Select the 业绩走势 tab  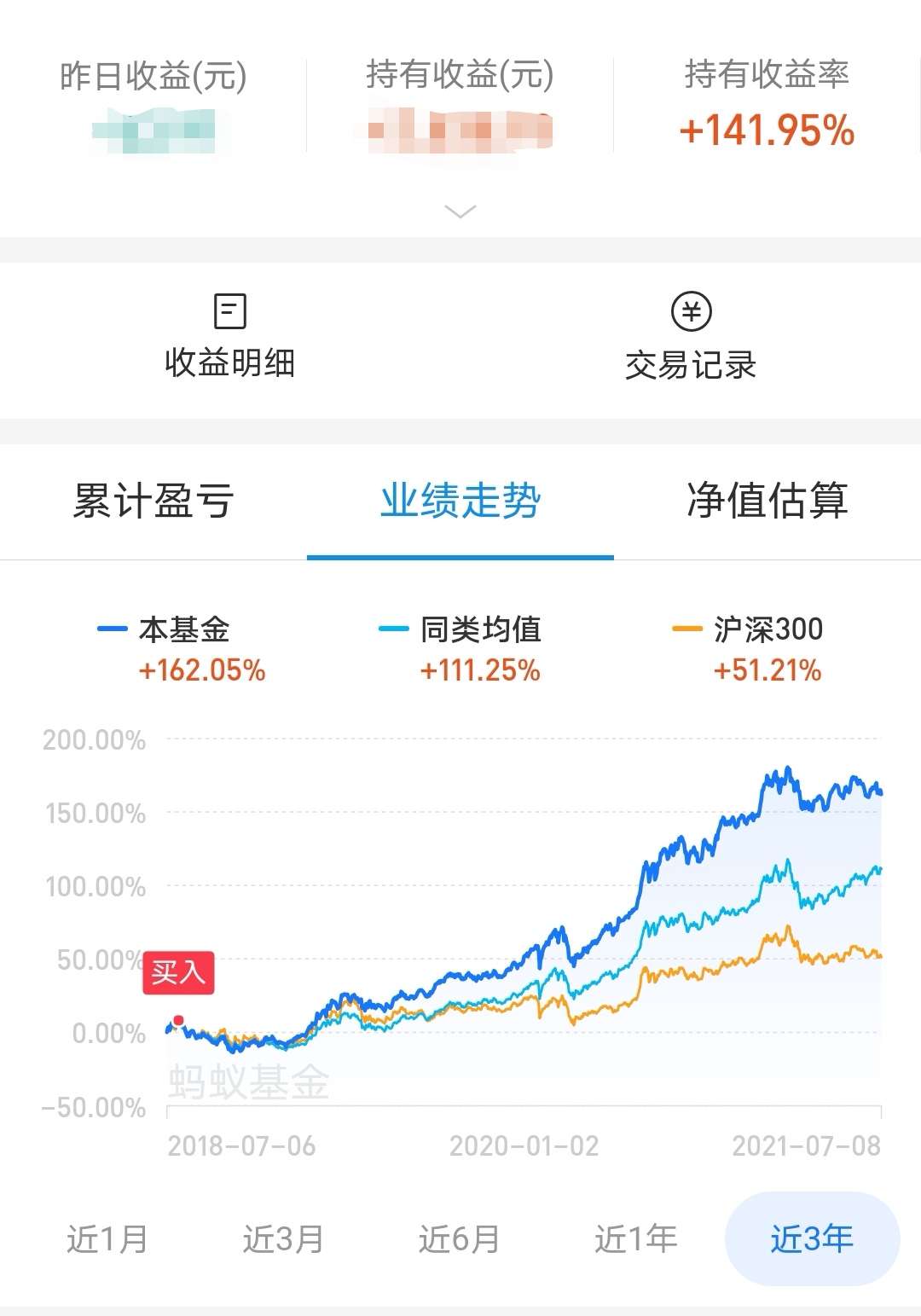point(460,501)
